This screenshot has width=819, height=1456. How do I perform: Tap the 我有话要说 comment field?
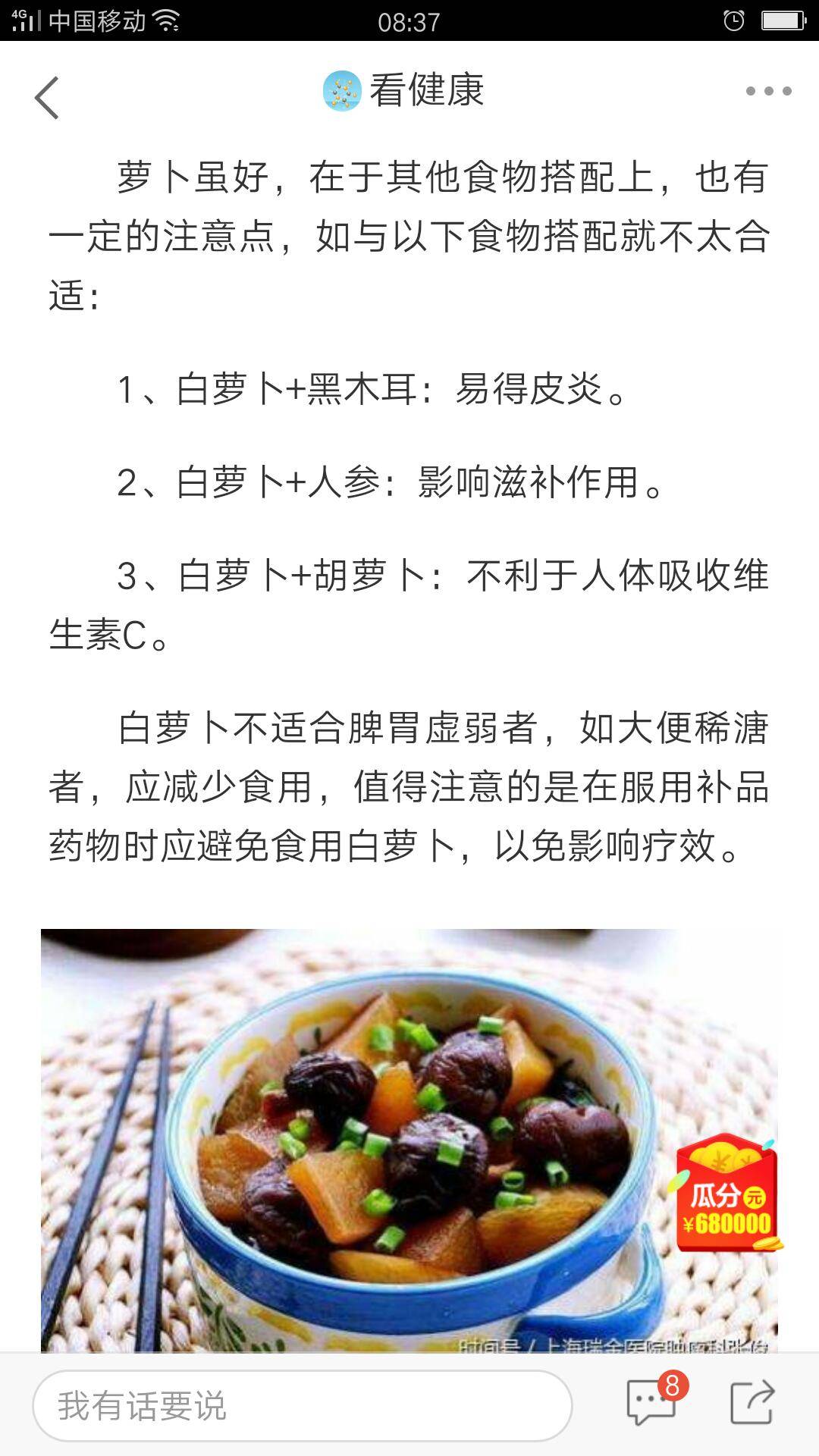(x=302, y=1405)
